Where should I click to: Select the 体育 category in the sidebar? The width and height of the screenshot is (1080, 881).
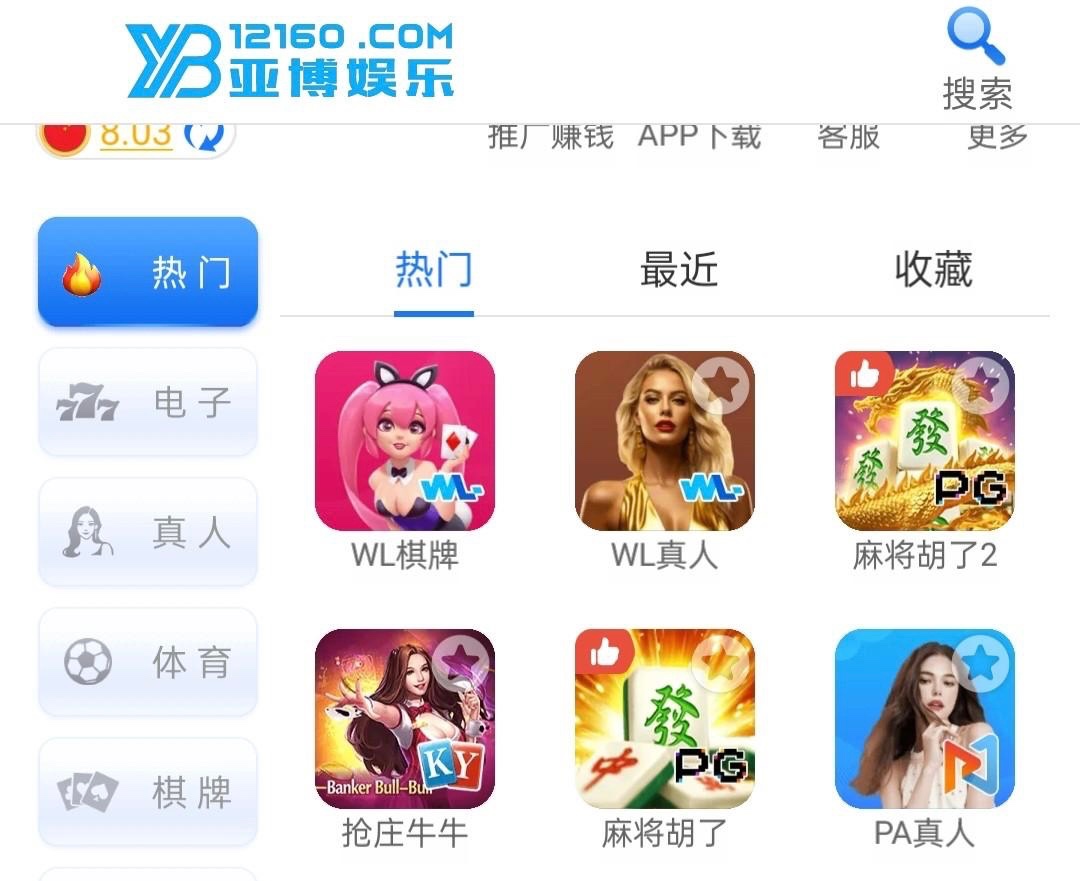(x=148, y=662)
